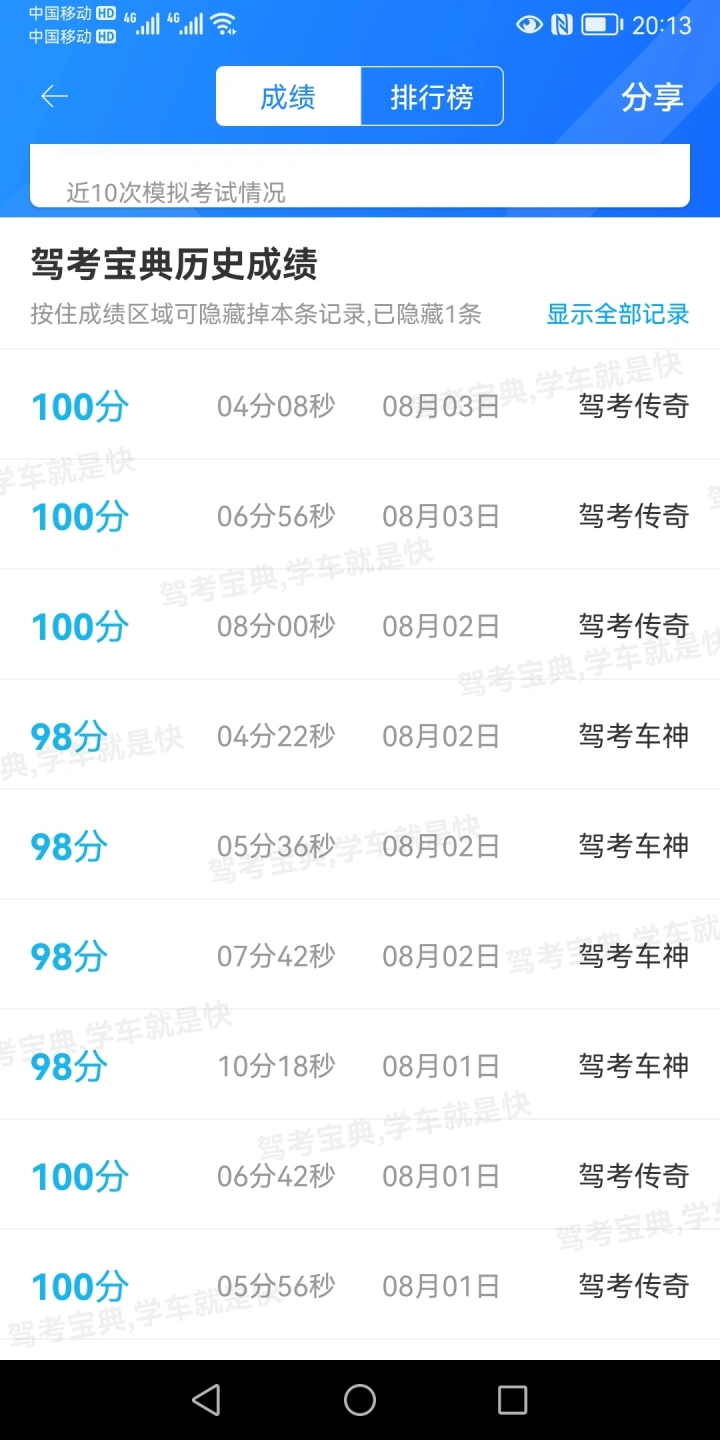Open the 100分 record taking 06分42秒
Image resolution: width=720 pixels, height=1440 pixels.
point(360,1175)
